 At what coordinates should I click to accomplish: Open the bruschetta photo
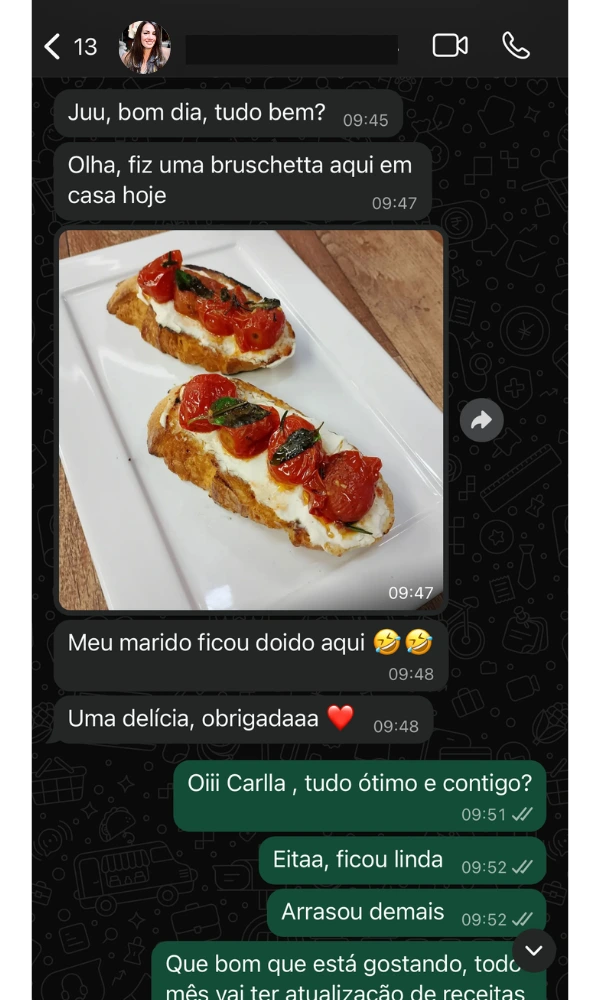point(250,420)
